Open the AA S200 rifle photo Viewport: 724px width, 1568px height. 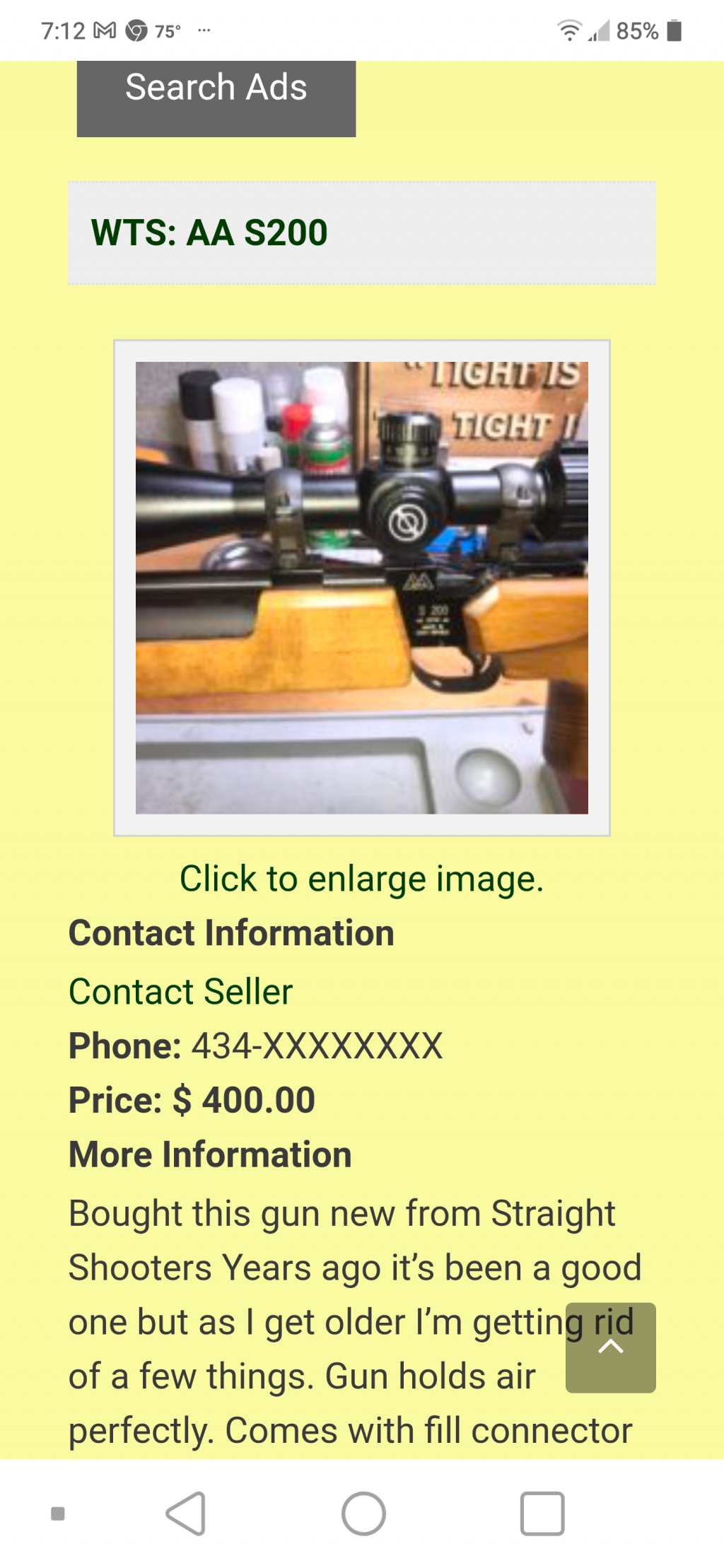pos(361,587)
